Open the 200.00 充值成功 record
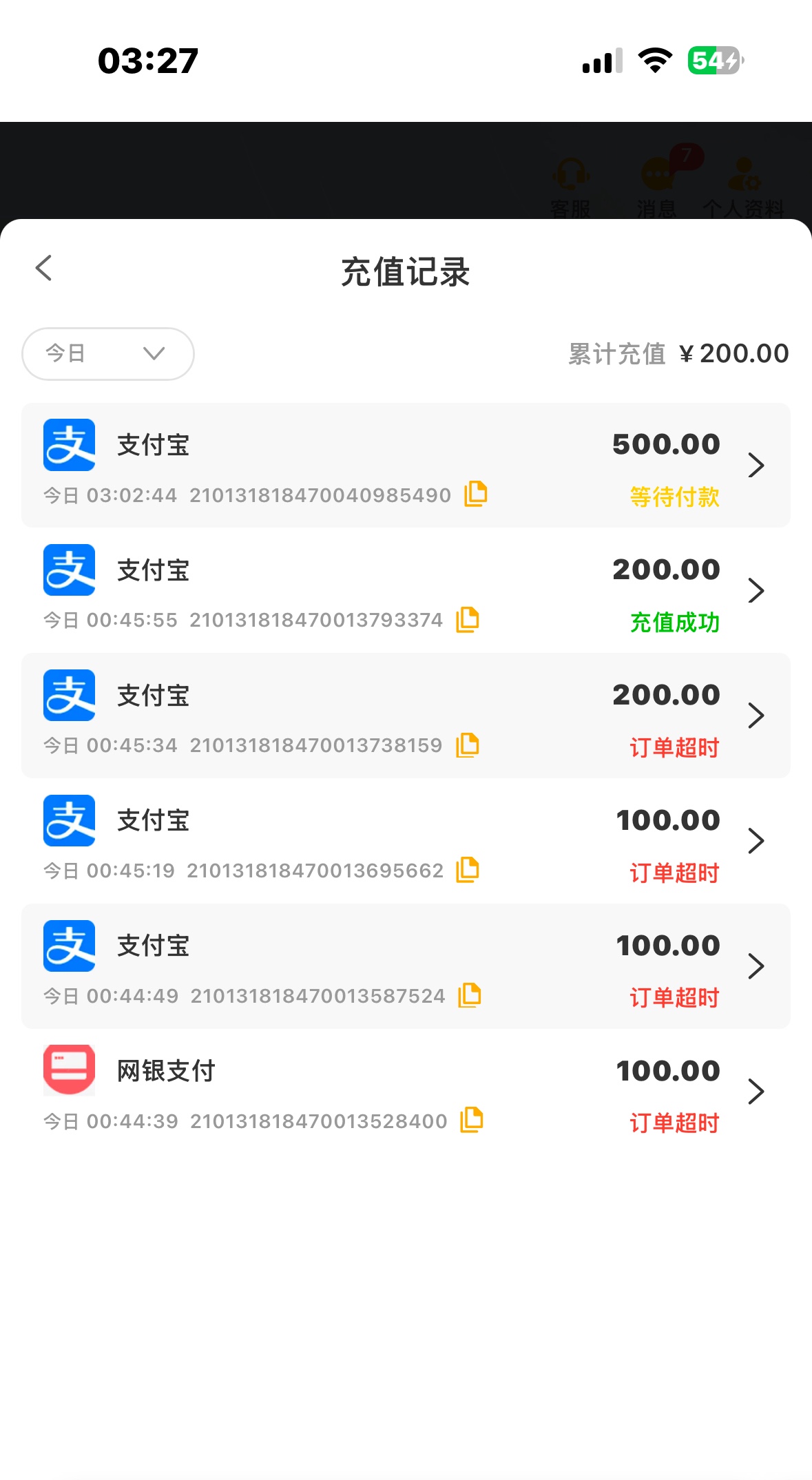The image size is (812, 1480). click(406, 590)
